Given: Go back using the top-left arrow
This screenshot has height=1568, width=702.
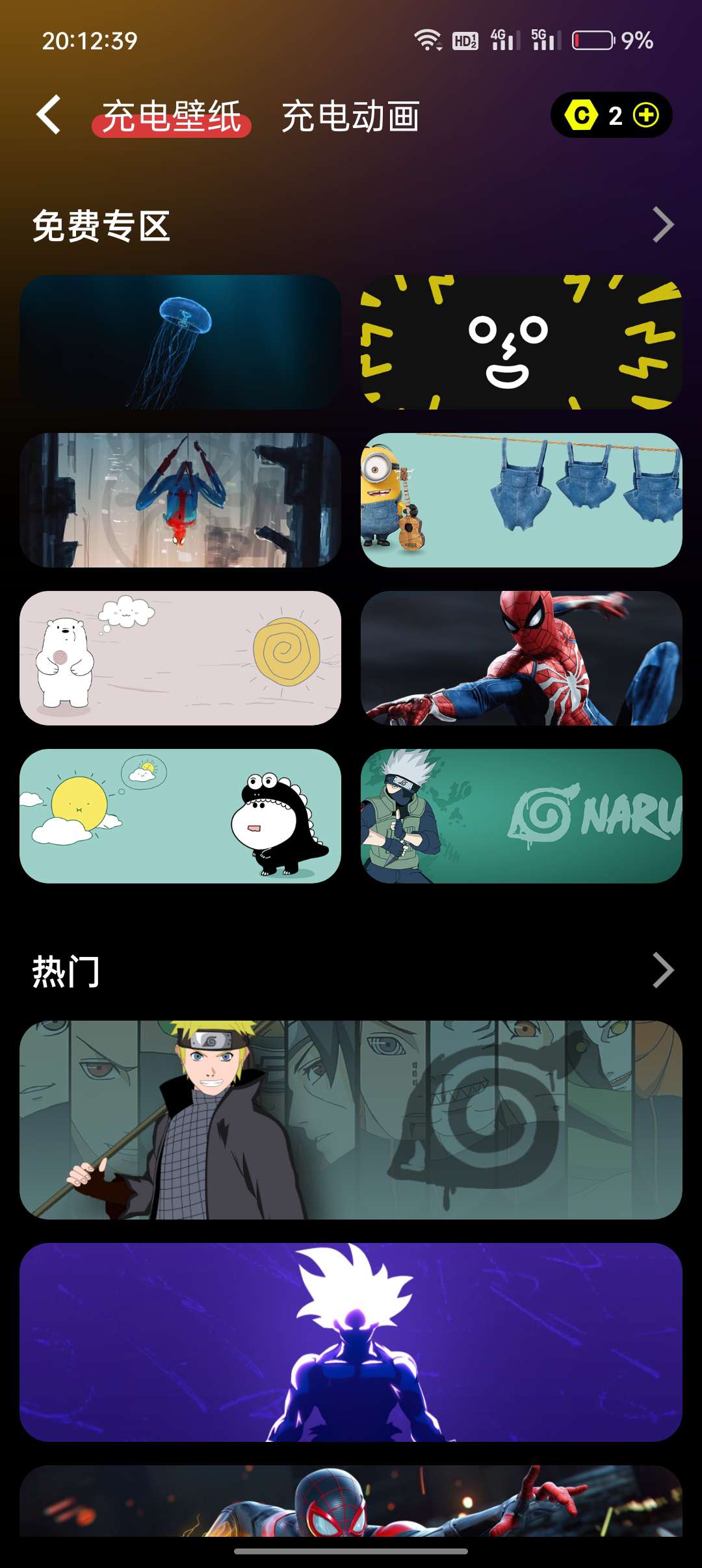Looking at the screenshot, I should tap(49, 115).
